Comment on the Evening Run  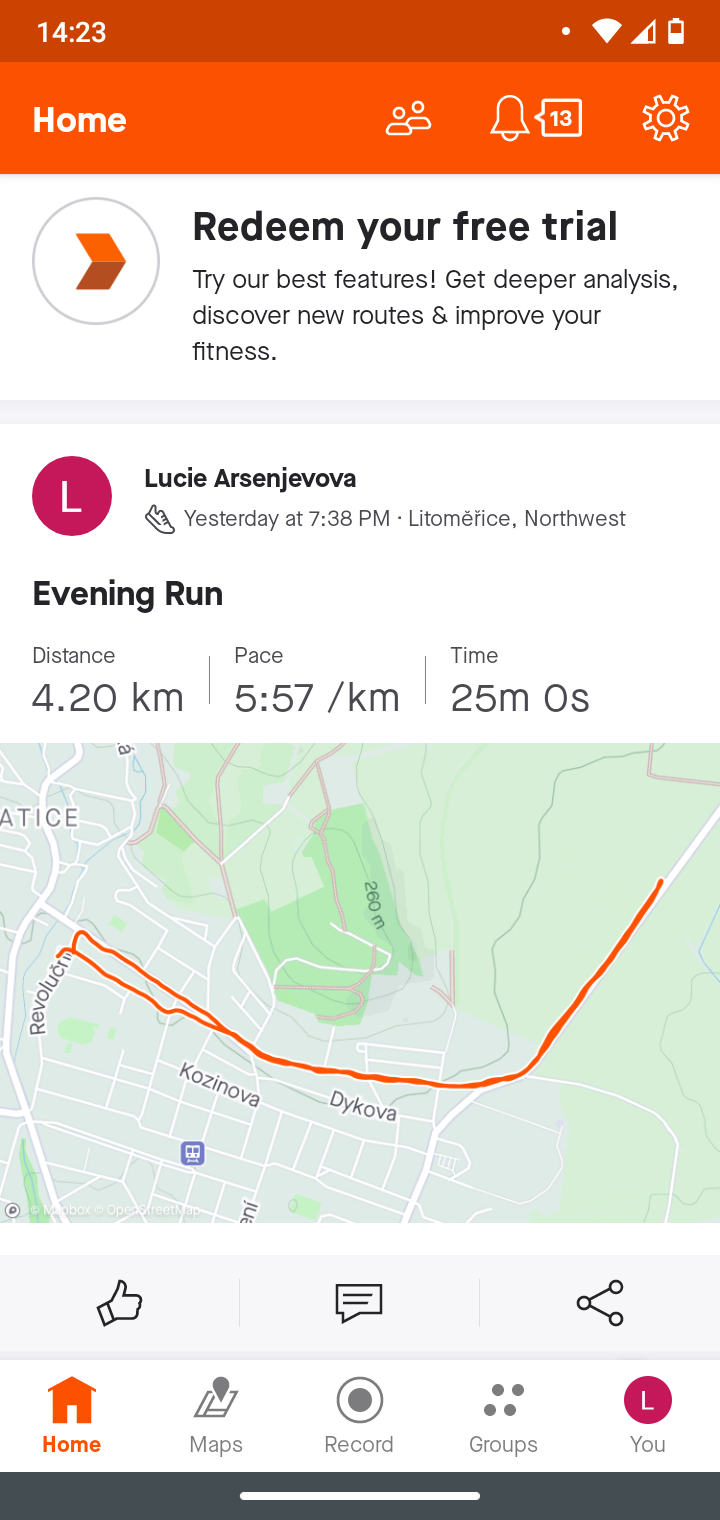tap(359, 1303)
